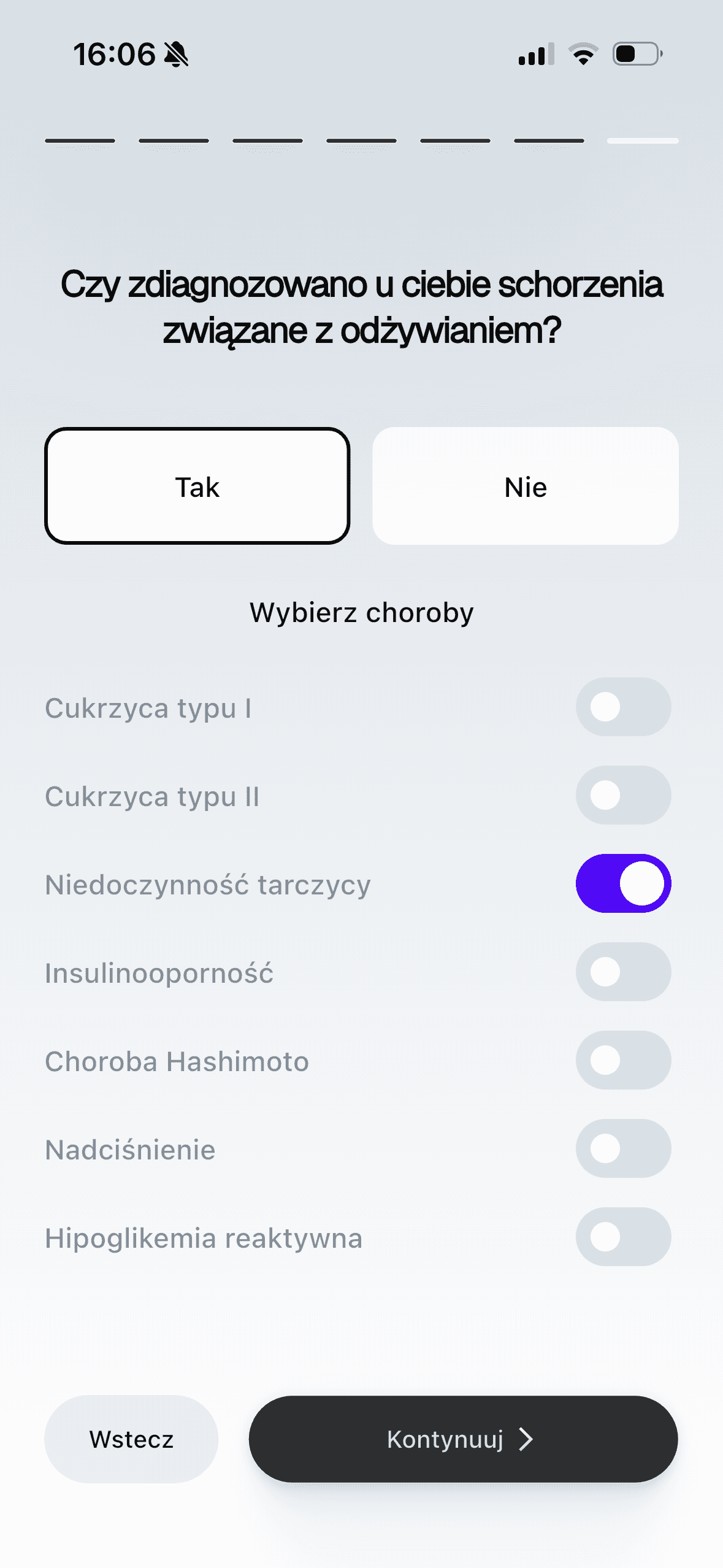The image size is (723, 1568).
Task: Tap the chevron arrow inside Kontynuuj button
Action: 526,1439
